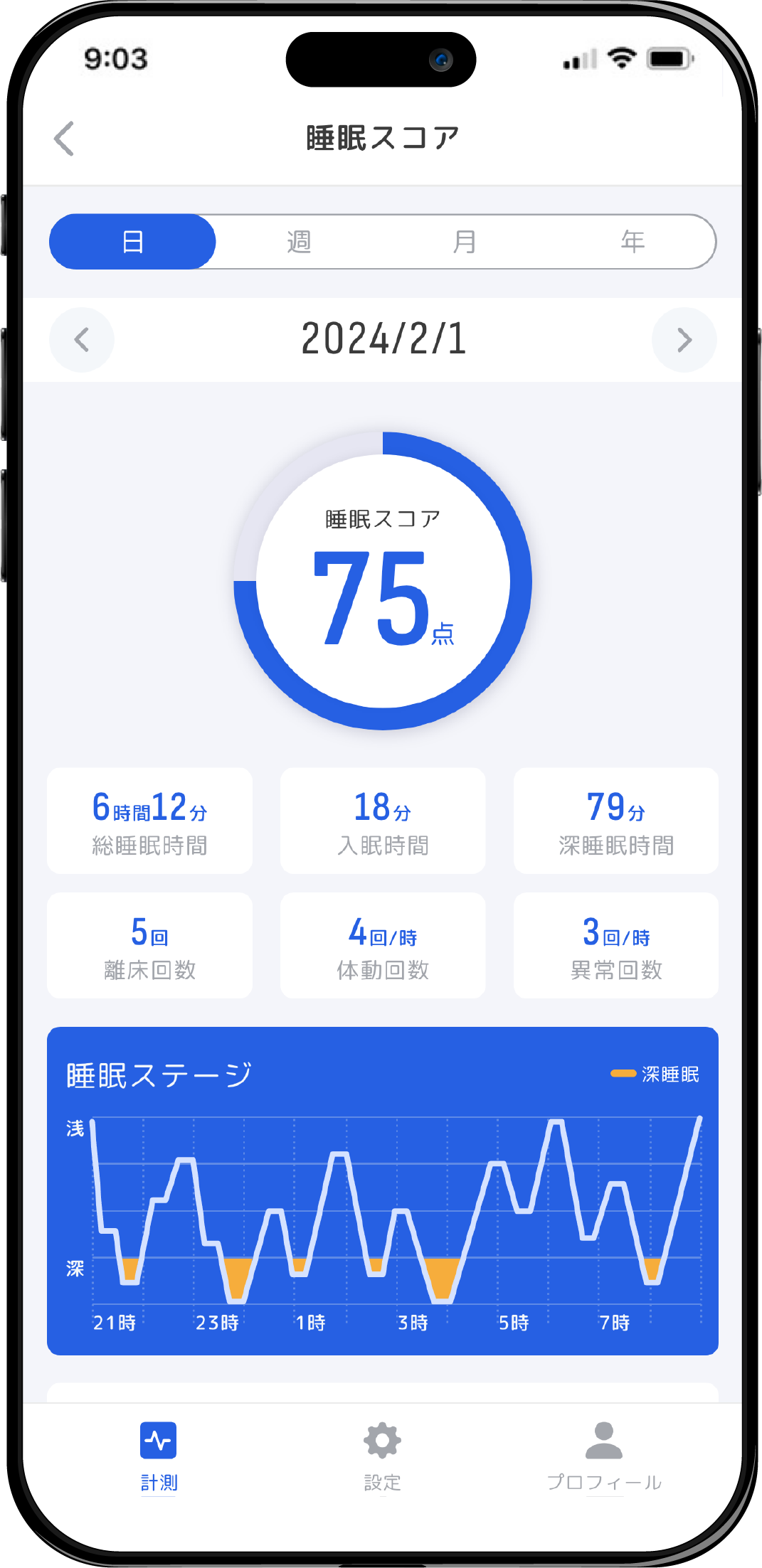Open the プロフィール tab

604,1455
